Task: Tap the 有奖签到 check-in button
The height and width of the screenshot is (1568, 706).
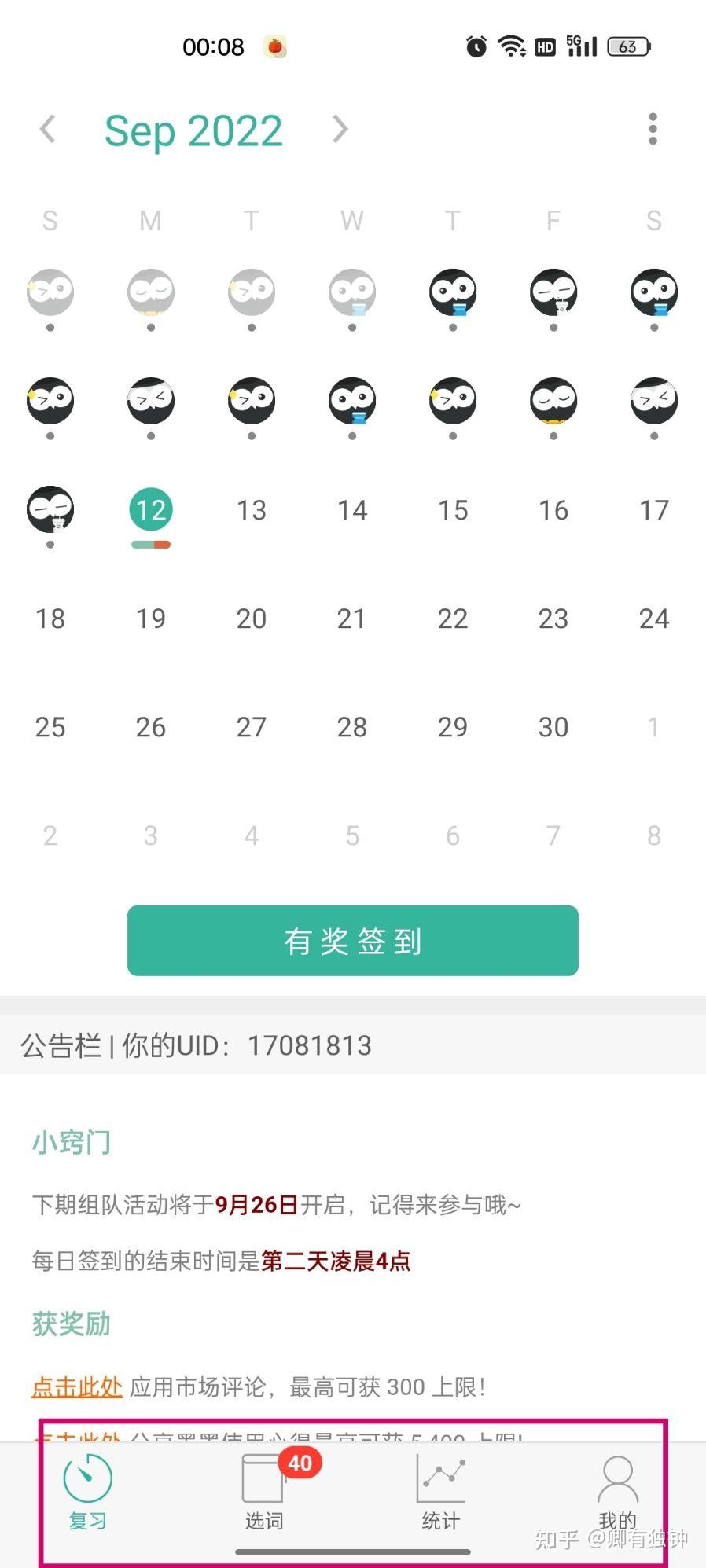Action: [353, 941]
